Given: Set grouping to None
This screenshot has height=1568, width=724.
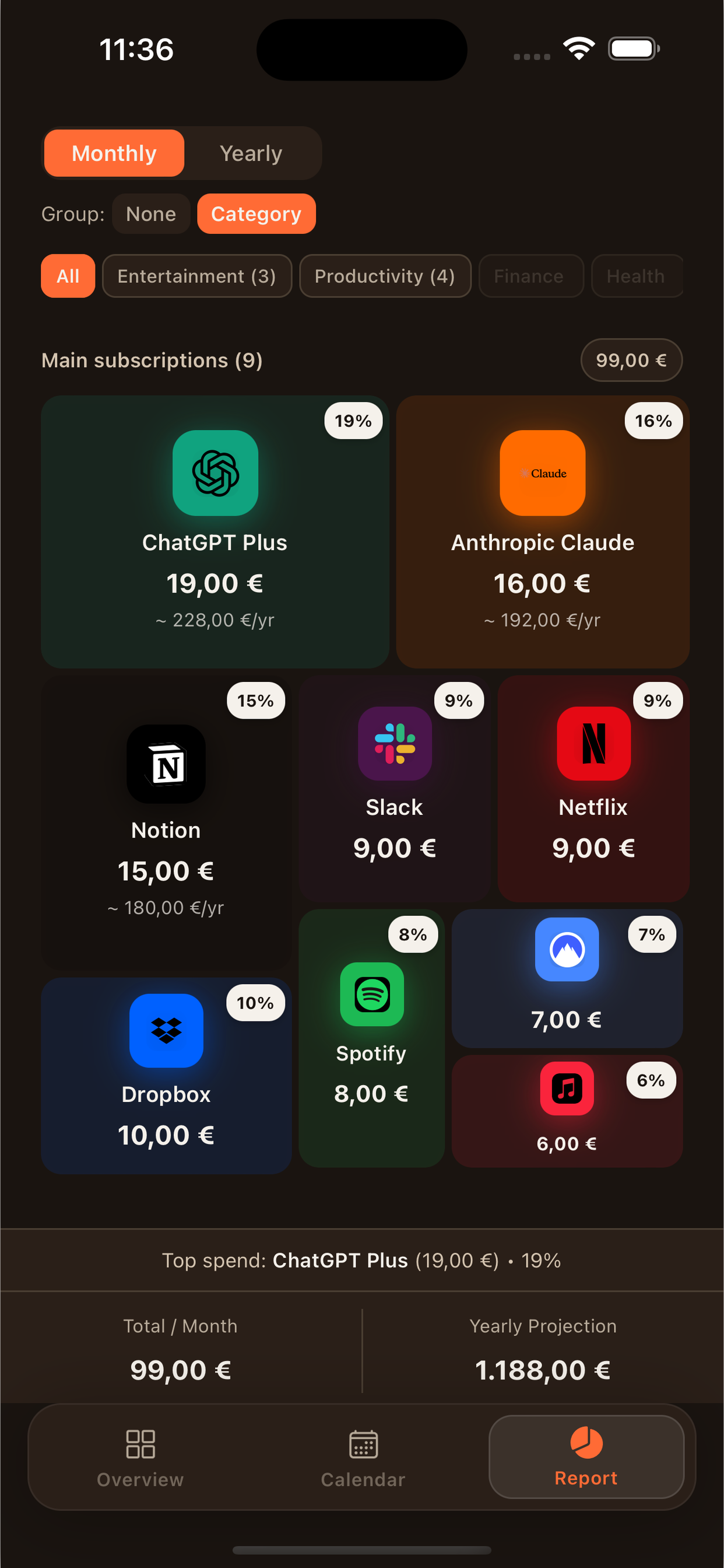Looking at the screenshot, I should tap(150, 213).
